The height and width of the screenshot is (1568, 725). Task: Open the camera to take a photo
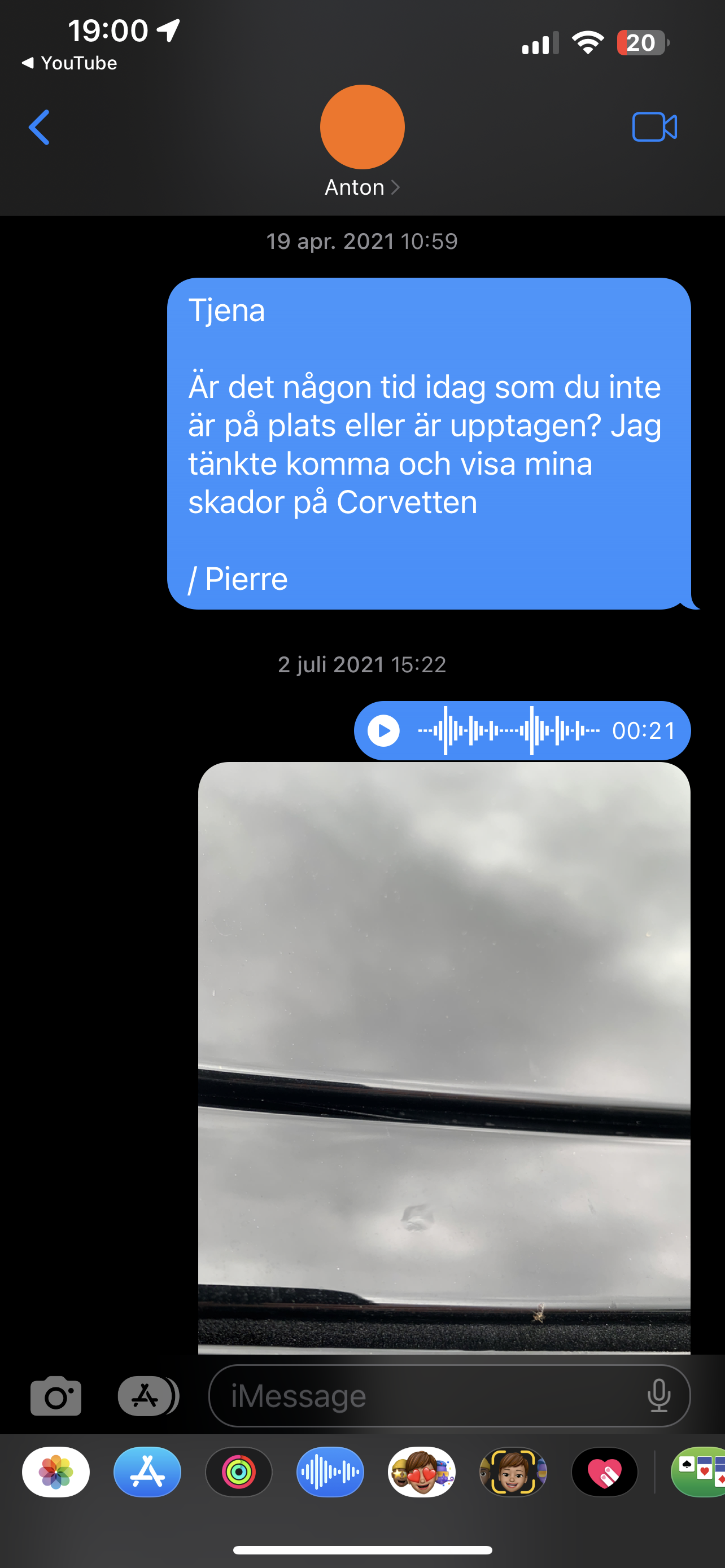(56, 1396)
